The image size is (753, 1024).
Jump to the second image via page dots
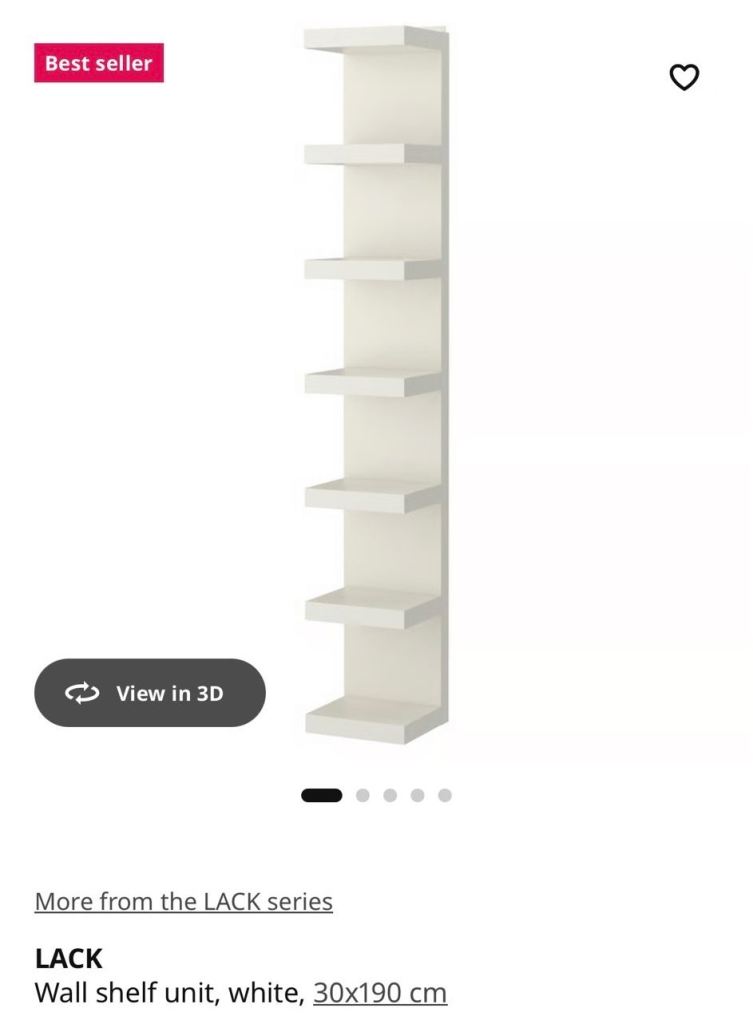click(x=363, y=795)
